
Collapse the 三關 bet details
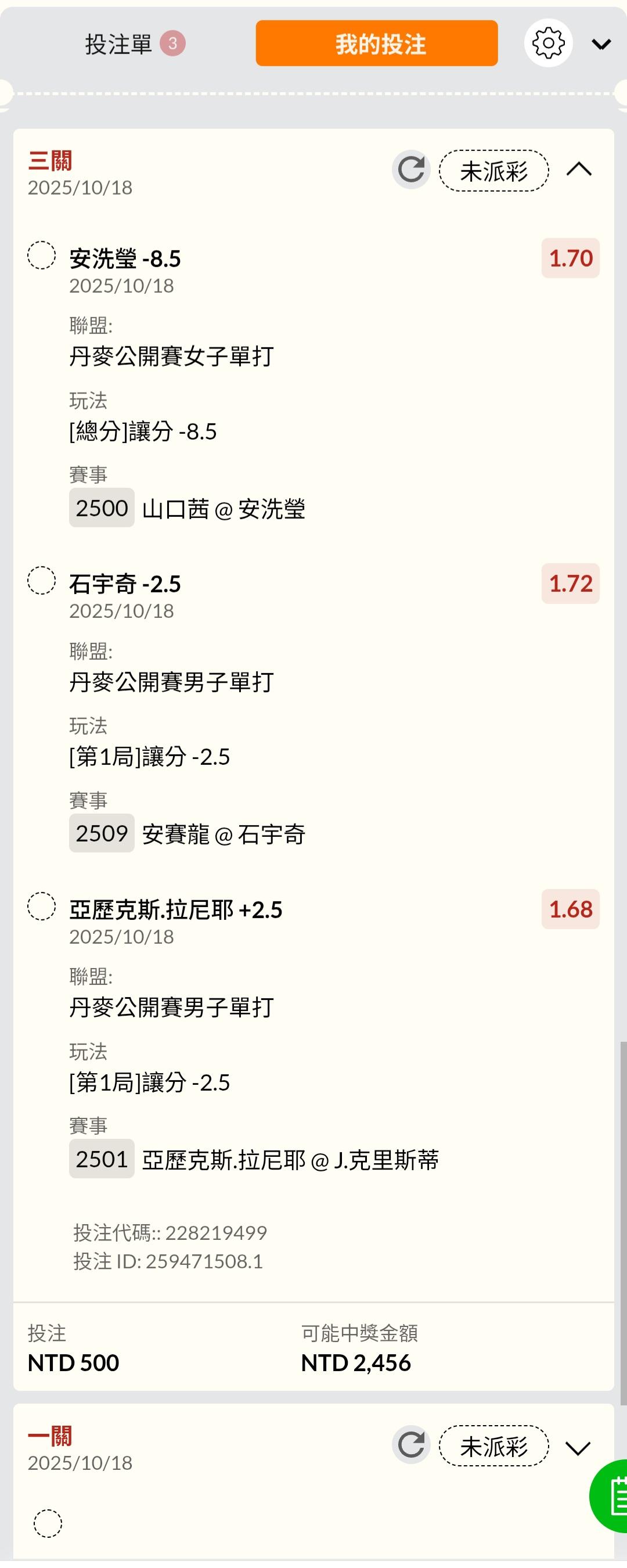click(578, 169)
